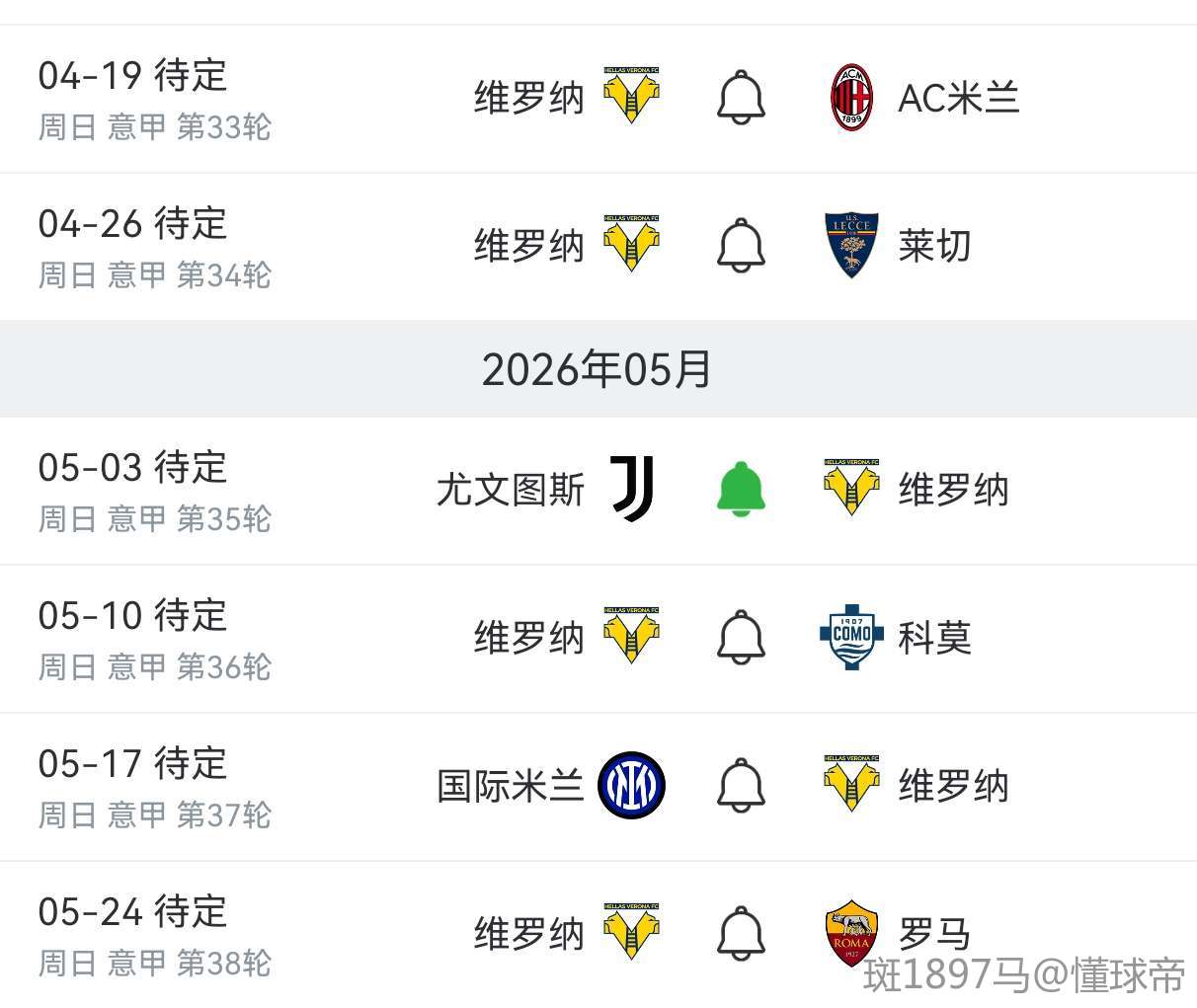Enable reminder bell for Verona vs 科莫
The image size is (1197, 1008).
[741, 638]
